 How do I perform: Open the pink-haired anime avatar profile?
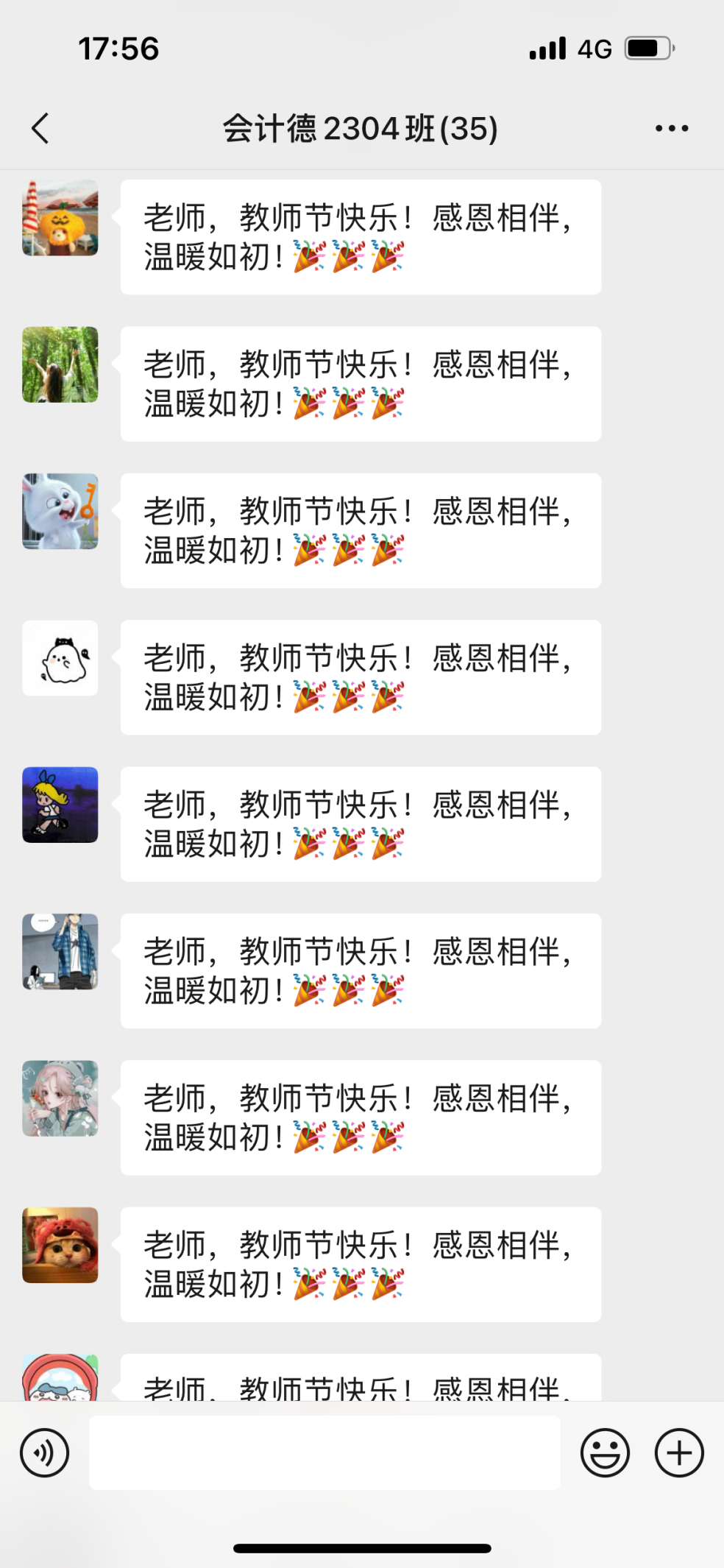click(60, 1098)
